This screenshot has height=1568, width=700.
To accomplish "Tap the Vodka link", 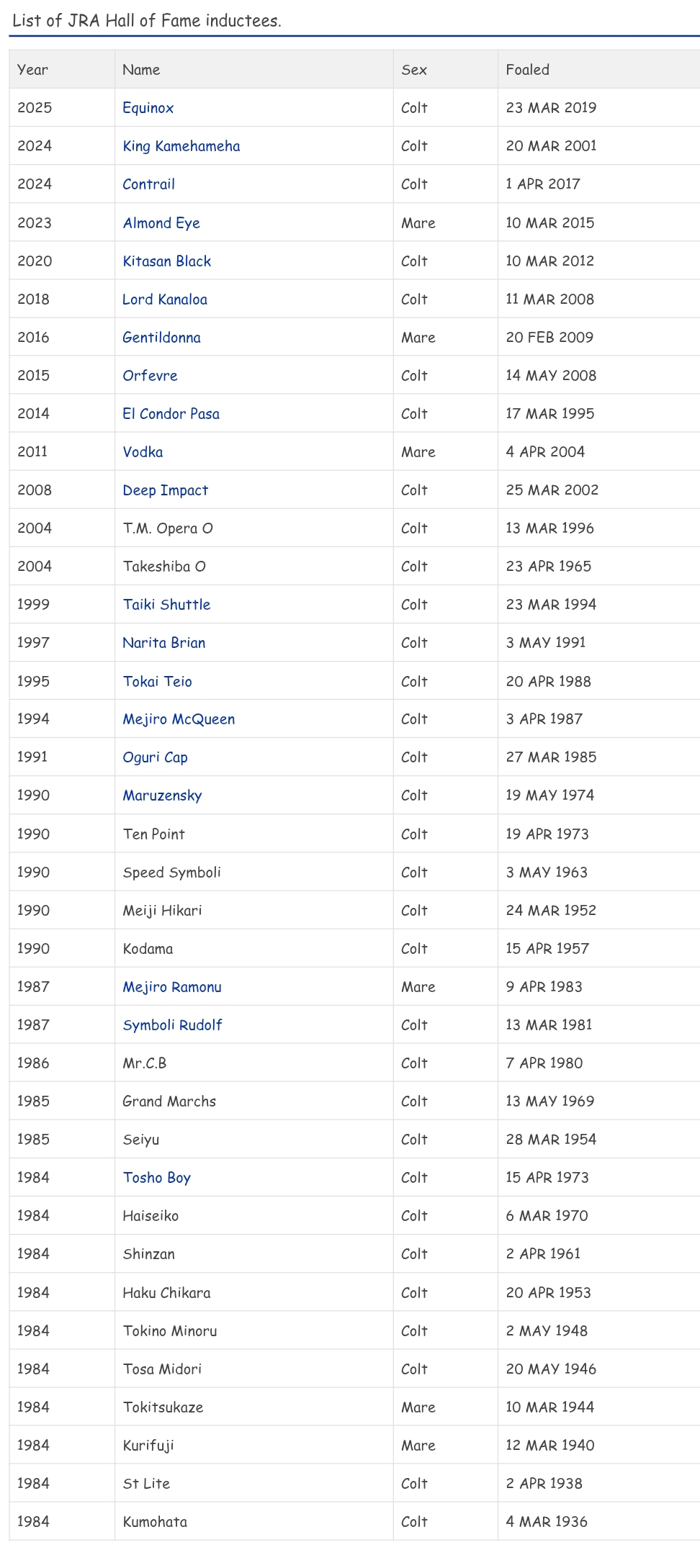I will (x=143, y=452).
